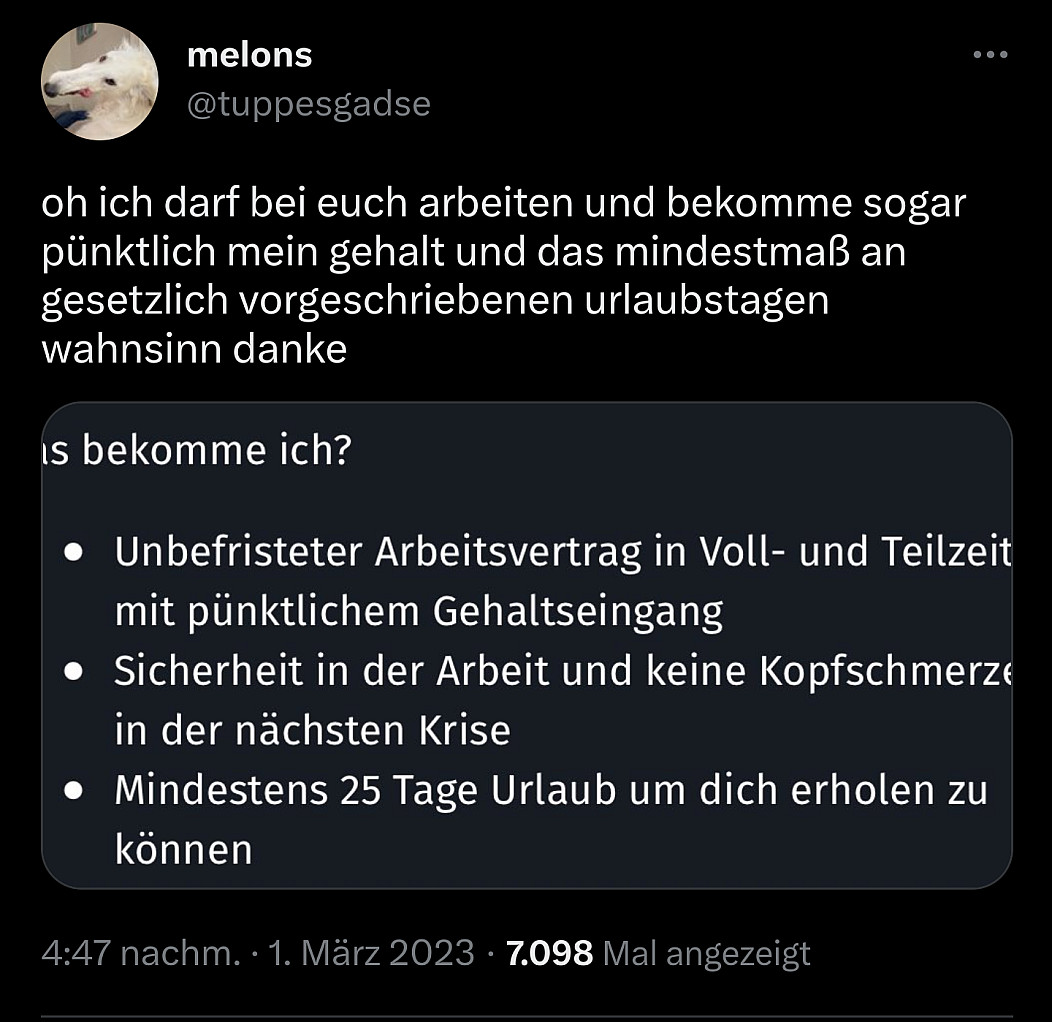Screen dimensions: 1052x1022
Task: Open the attached job-benefits image
Action: pyautogui.click(x=527, y=645)
